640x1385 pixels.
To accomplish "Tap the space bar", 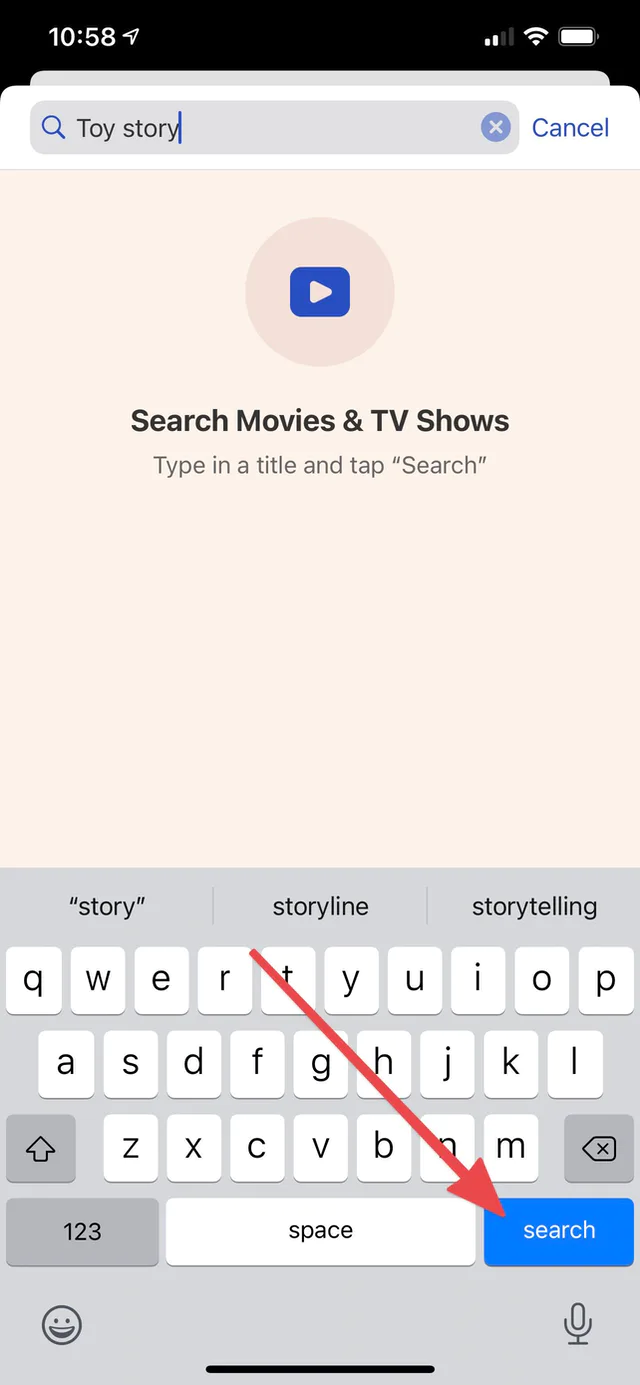I will pyautogui.click(x=320, y=1231).
